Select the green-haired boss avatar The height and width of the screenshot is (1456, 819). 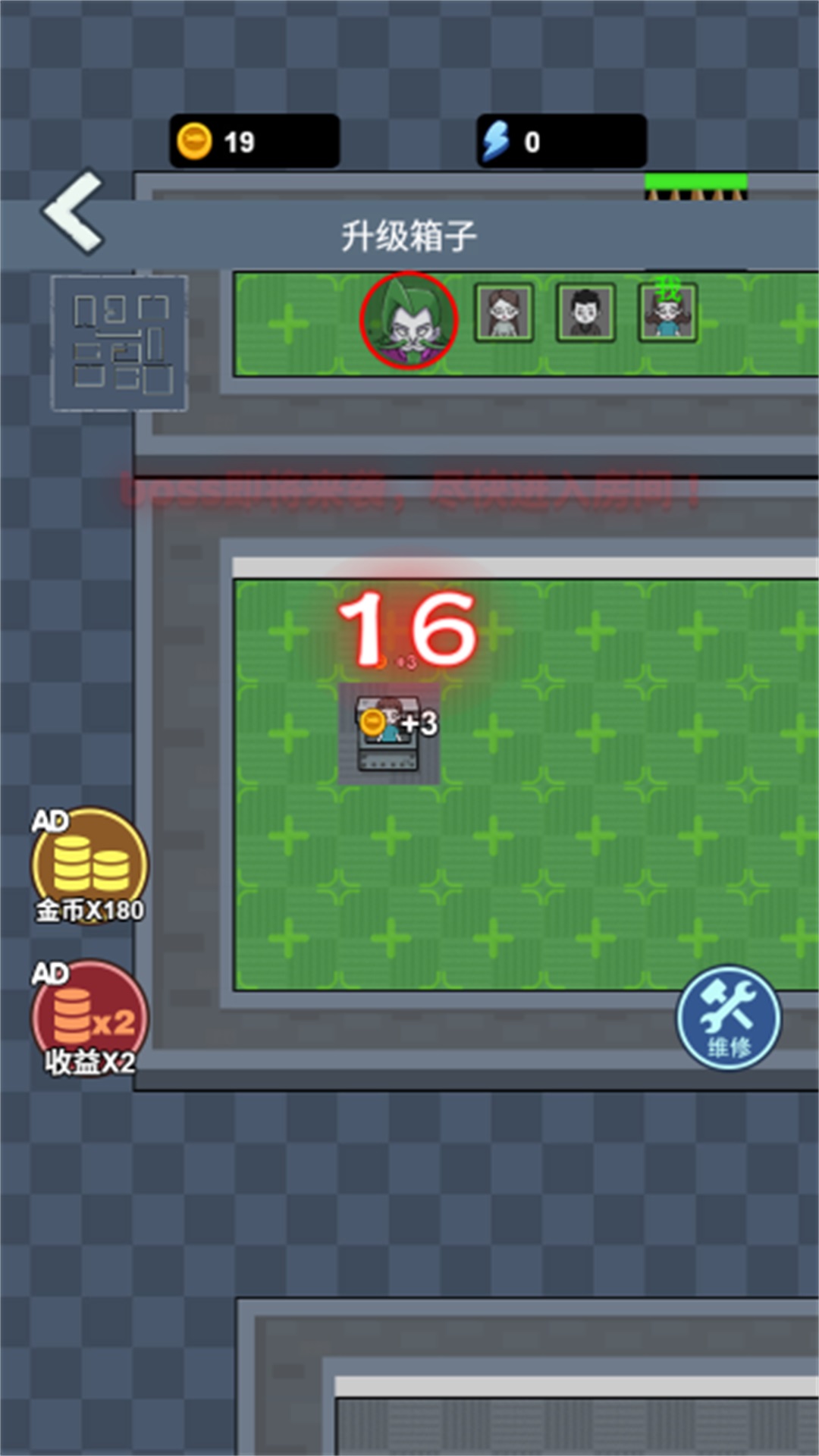[x=409, y=321]
